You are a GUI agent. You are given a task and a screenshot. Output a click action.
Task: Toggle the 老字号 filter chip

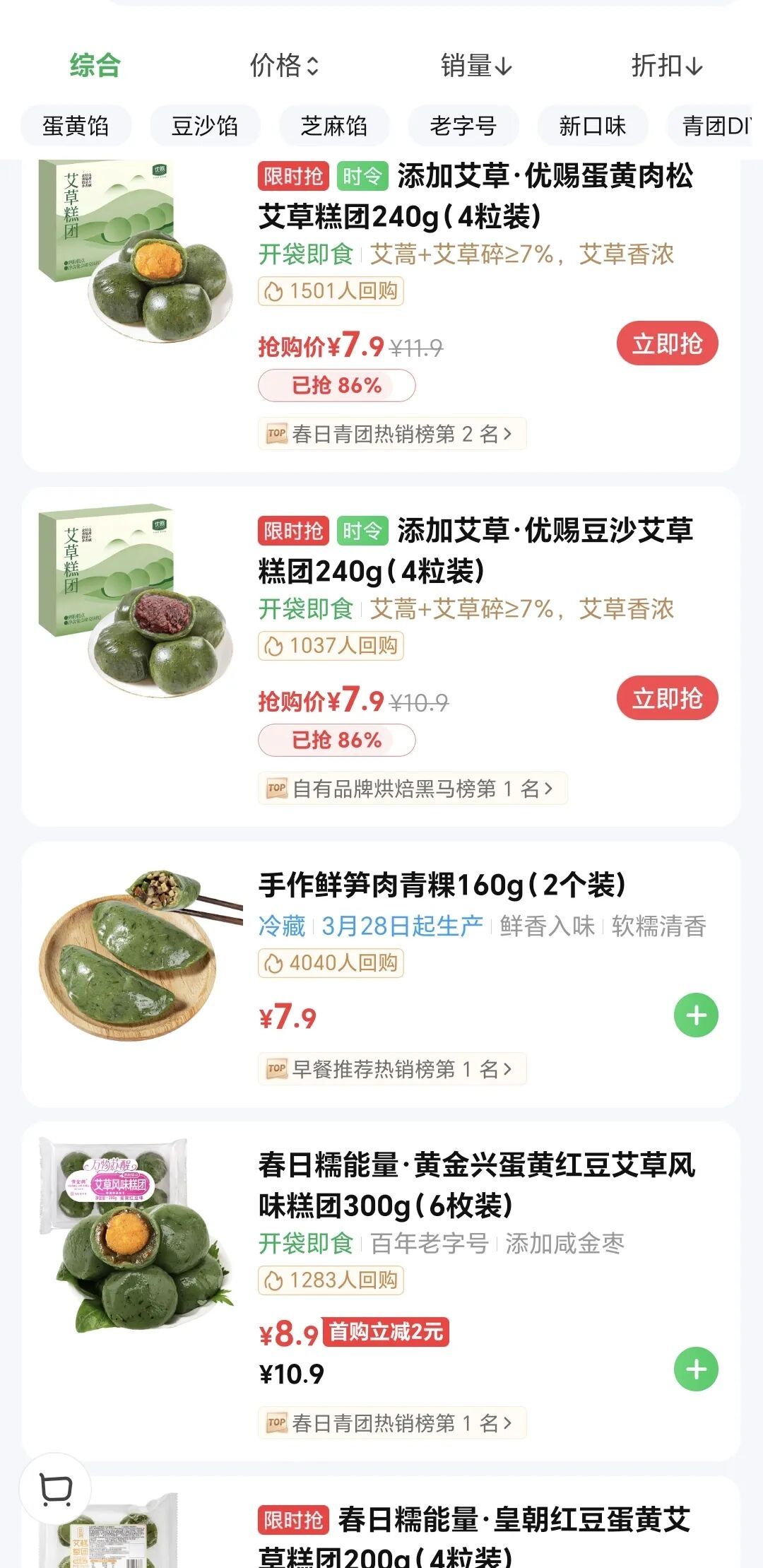tap(463, 125)
